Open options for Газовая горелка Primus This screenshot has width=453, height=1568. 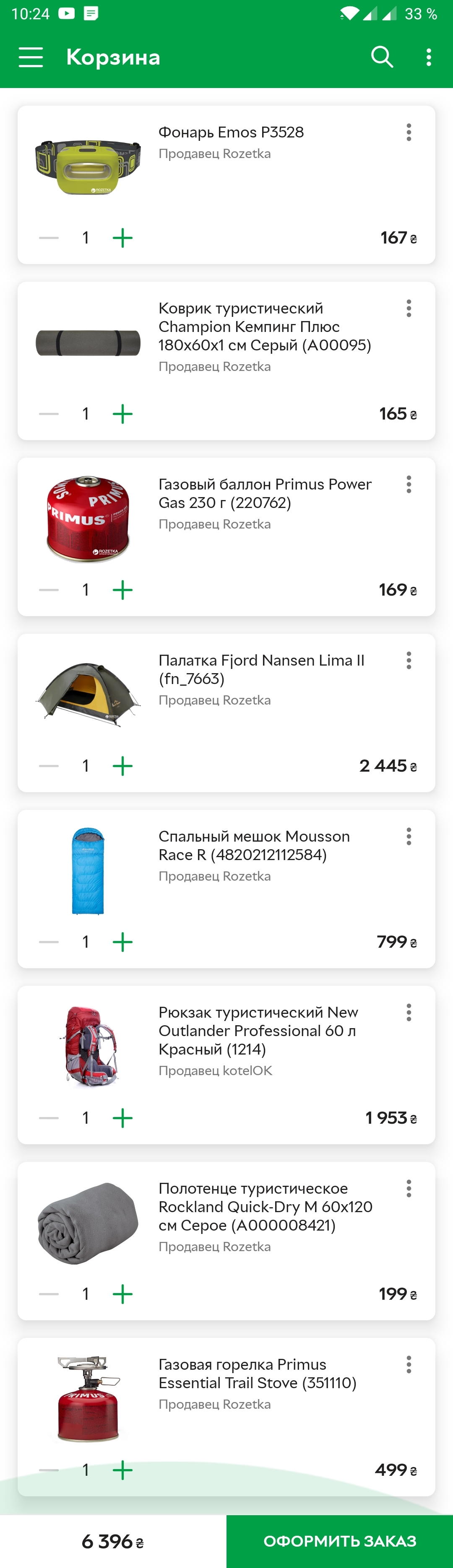(x=409, y=1364)
